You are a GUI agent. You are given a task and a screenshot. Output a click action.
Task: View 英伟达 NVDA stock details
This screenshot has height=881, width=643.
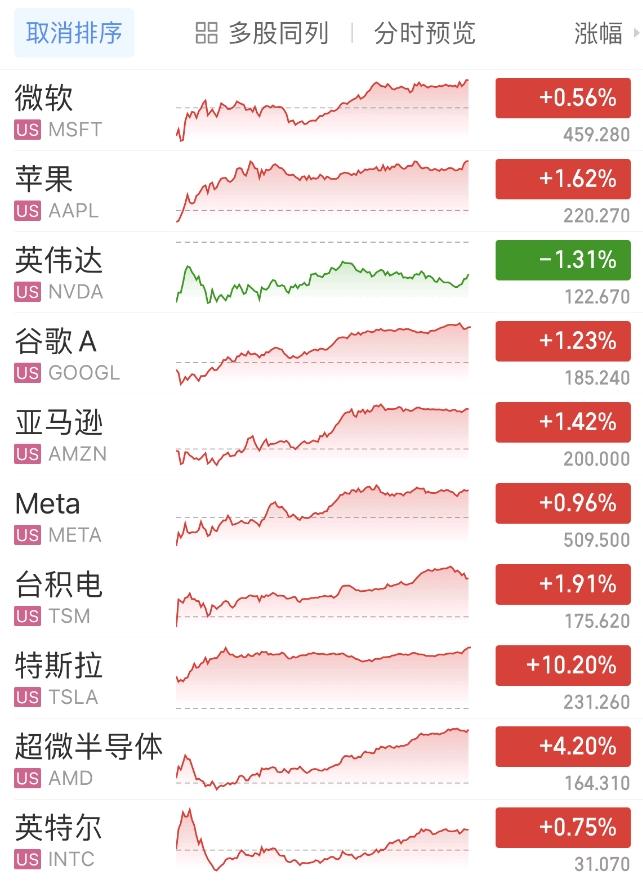point(60,272)
